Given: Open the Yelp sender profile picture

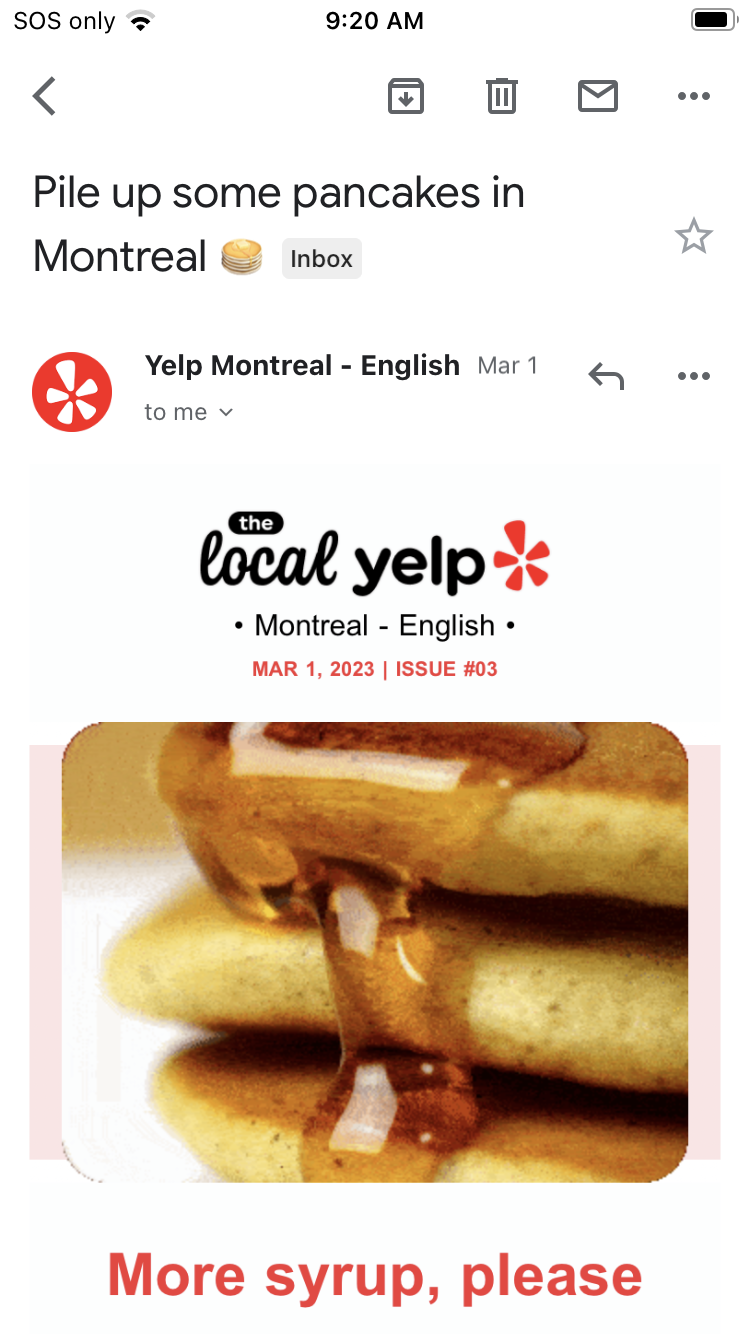Looking at the screenshot, I should 72,392.
